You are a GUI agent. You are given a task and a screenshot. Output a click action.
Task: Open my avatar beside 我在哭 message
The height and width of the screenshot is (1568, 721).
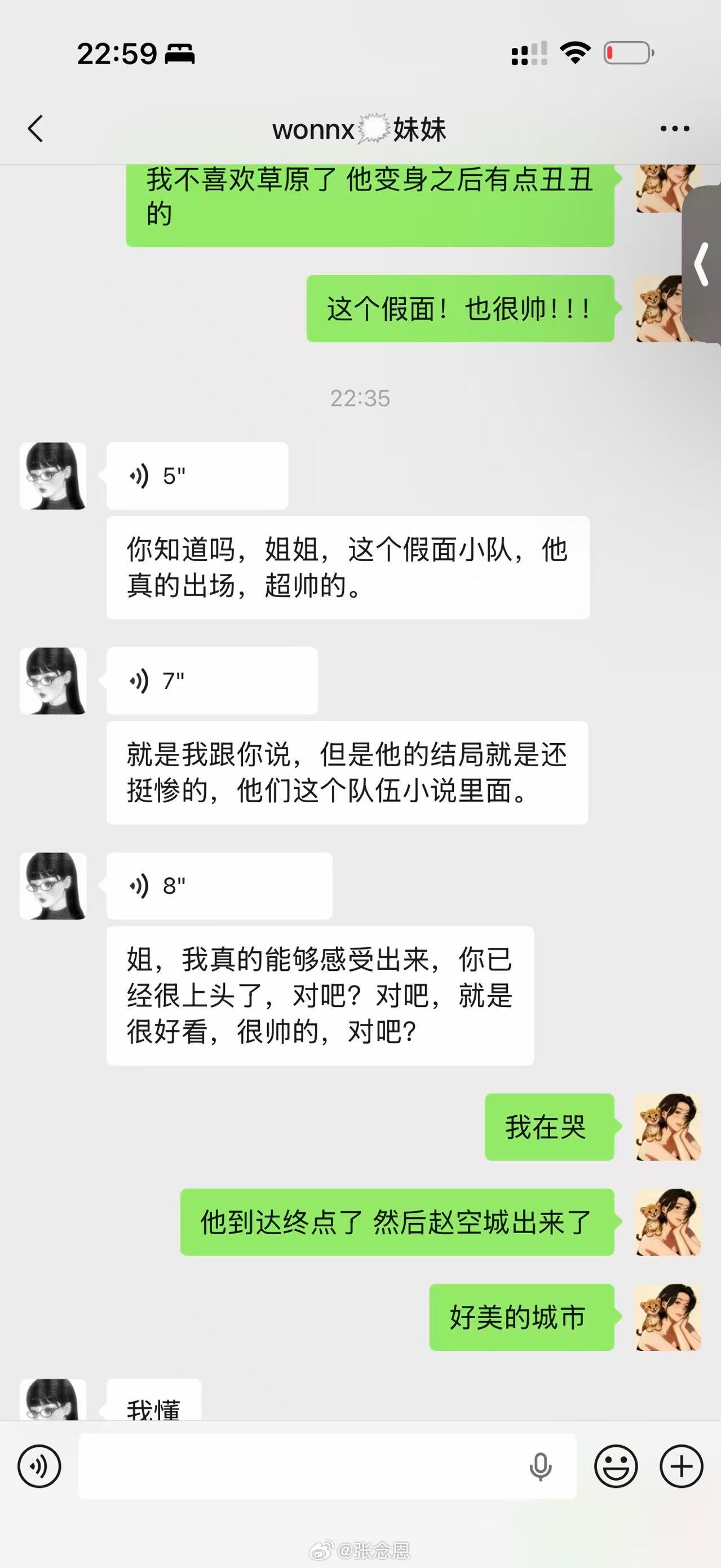point(668,1127)
